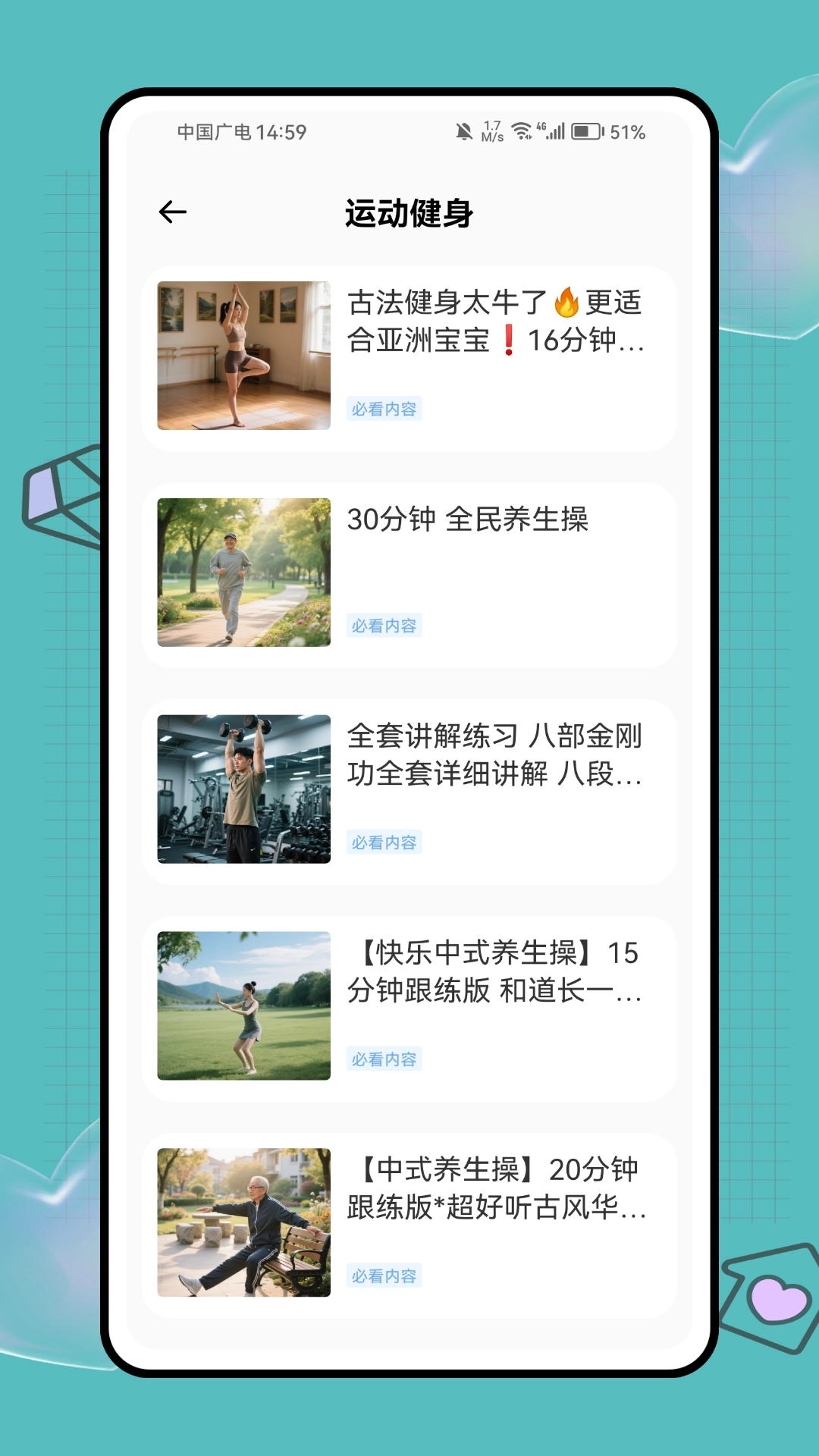Screen dimensions: 819x1456
Task: Tap the 运动健身 page title
Action: [x=409, y=213]
